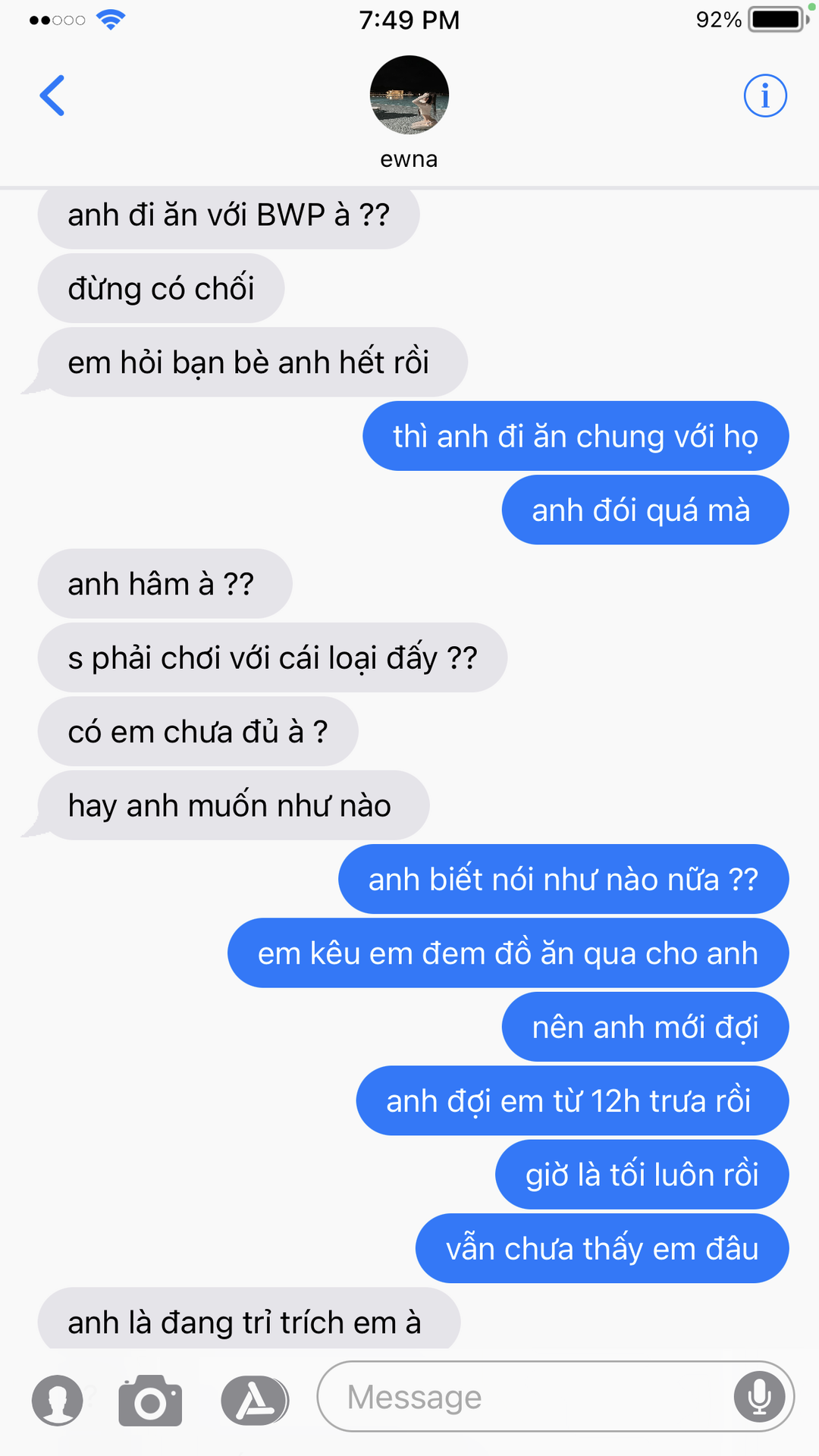Open the conversation details info icon

click(x=764, y=96)
